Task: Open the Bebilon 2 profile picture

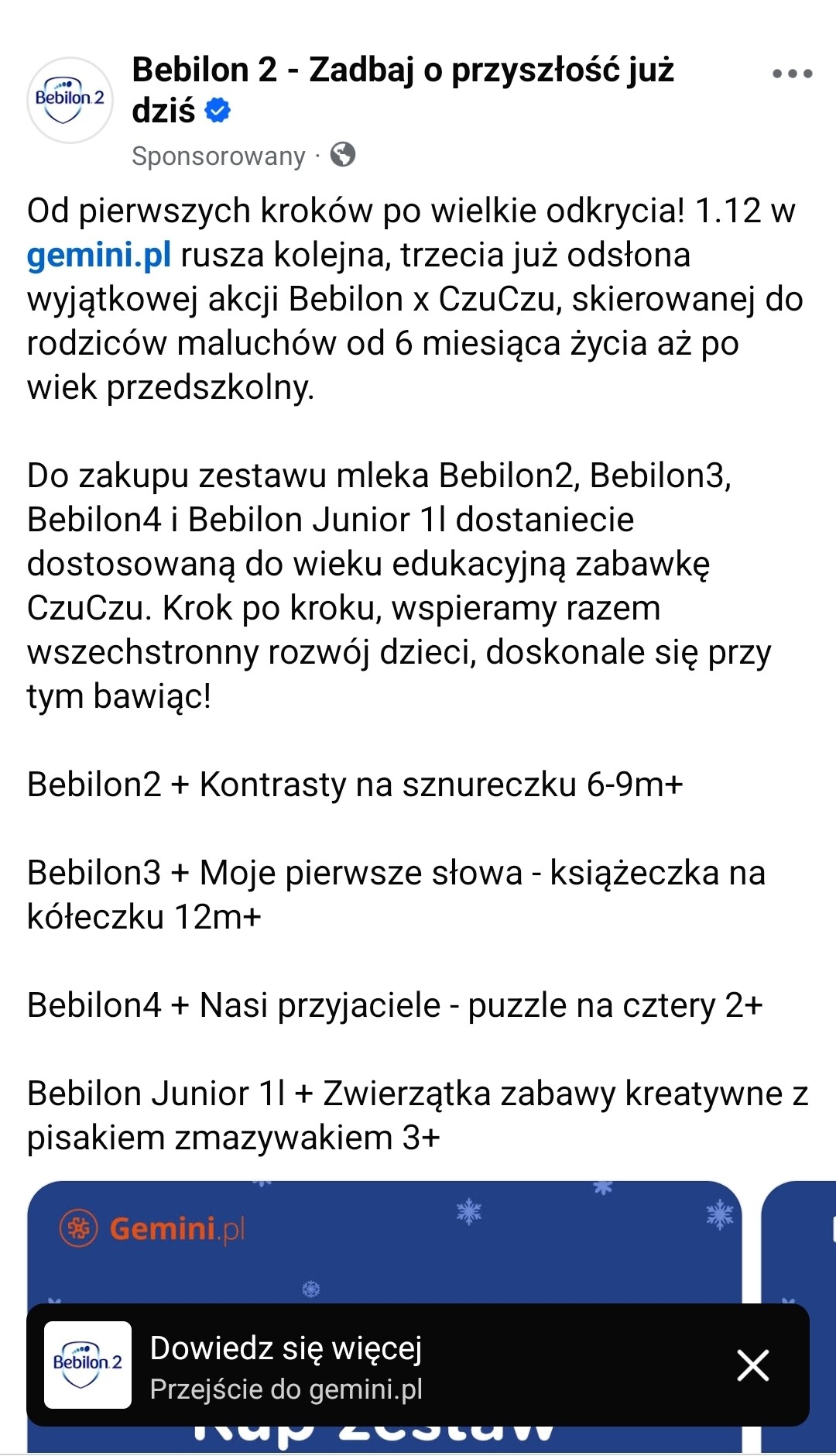Action: (x=70, y=100)
